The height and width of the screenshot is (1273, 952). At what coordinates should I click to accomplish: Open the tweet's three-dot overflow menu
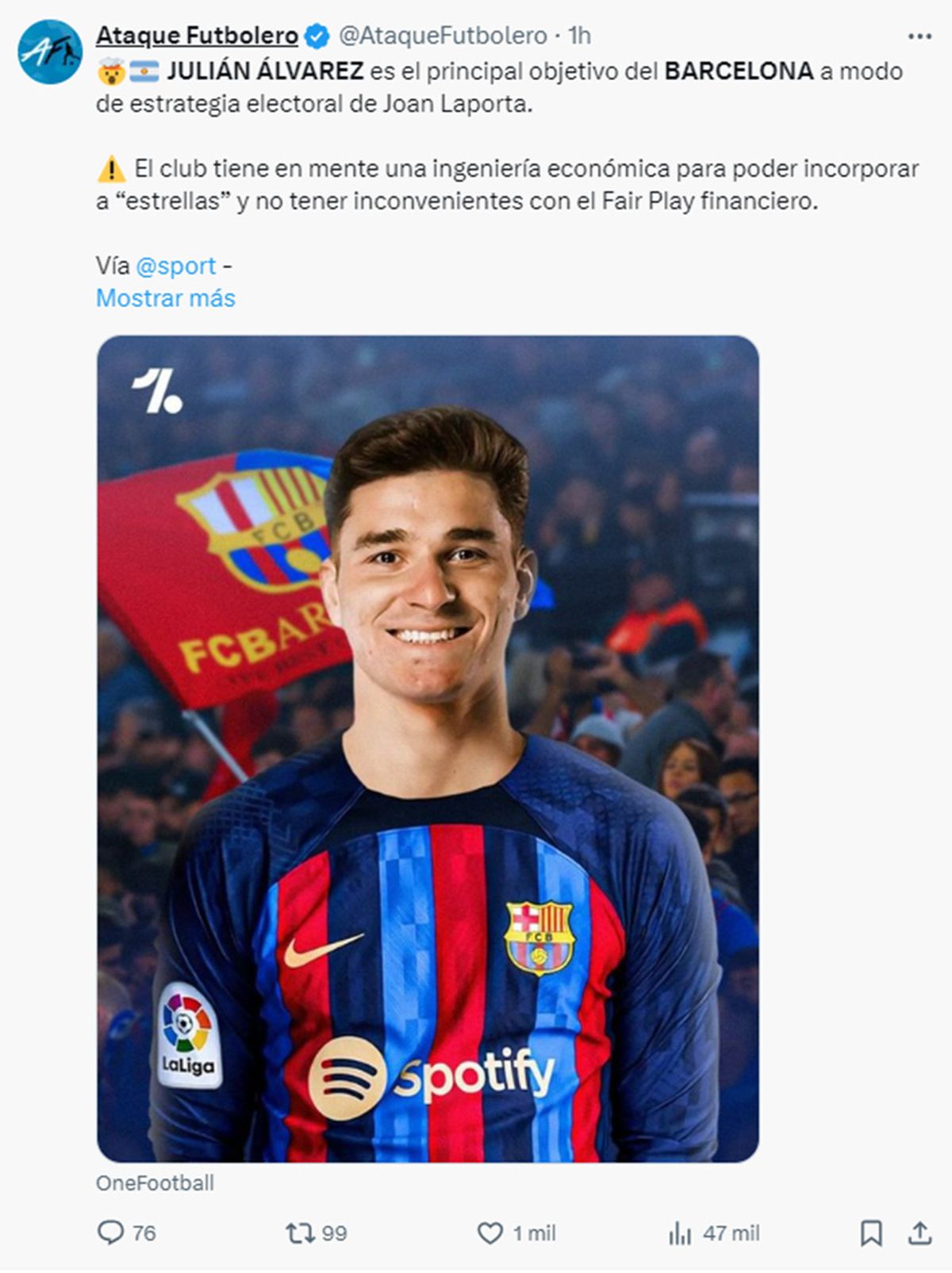(x=919, y=36)
